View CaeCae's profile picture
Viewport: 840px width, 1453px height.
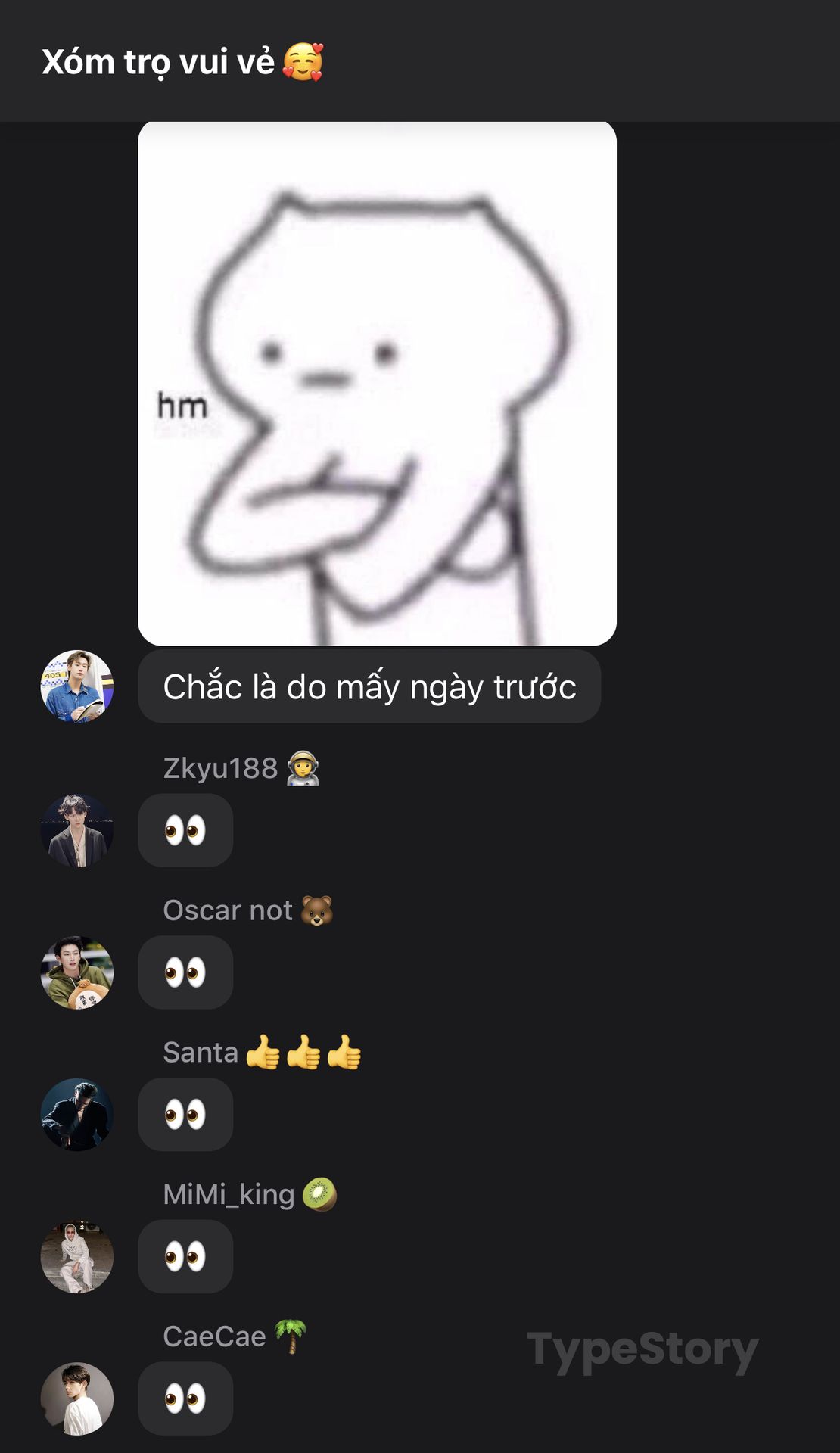(77, 1399)
